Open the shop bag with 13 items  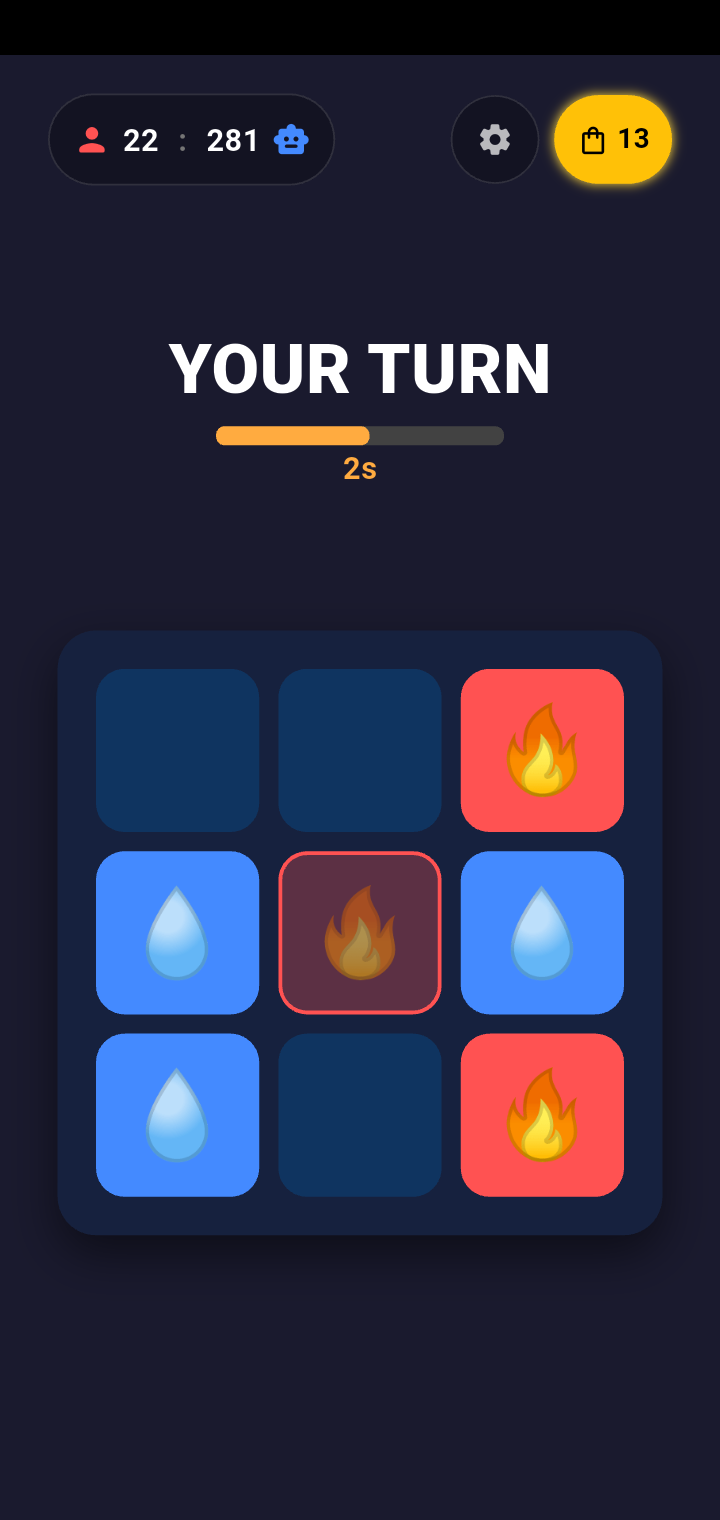[x=613, y=140]
